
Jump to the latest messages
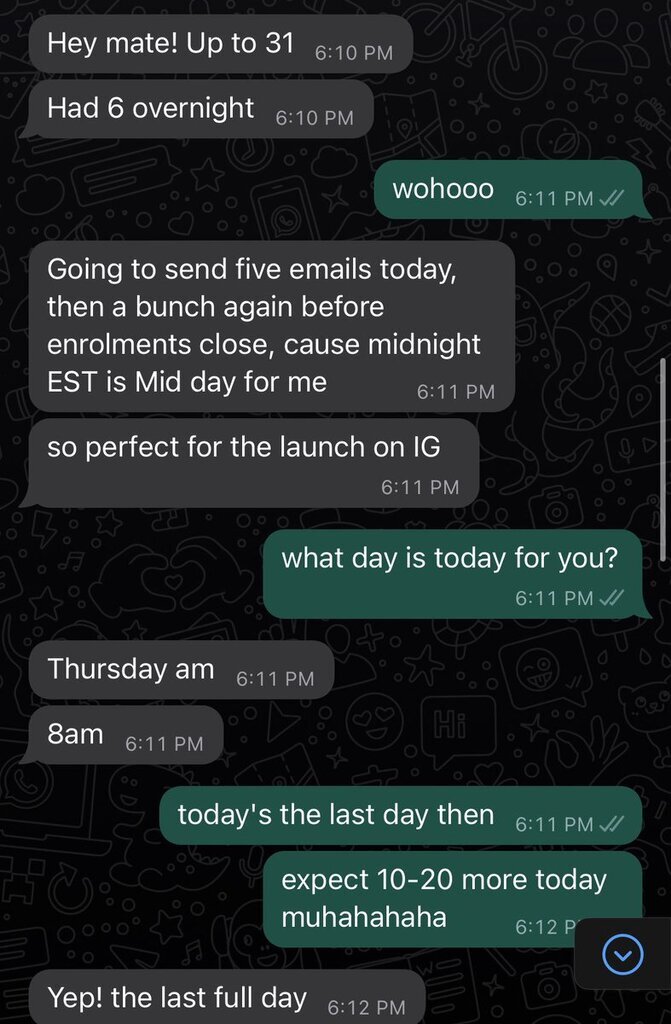point(623,956)
